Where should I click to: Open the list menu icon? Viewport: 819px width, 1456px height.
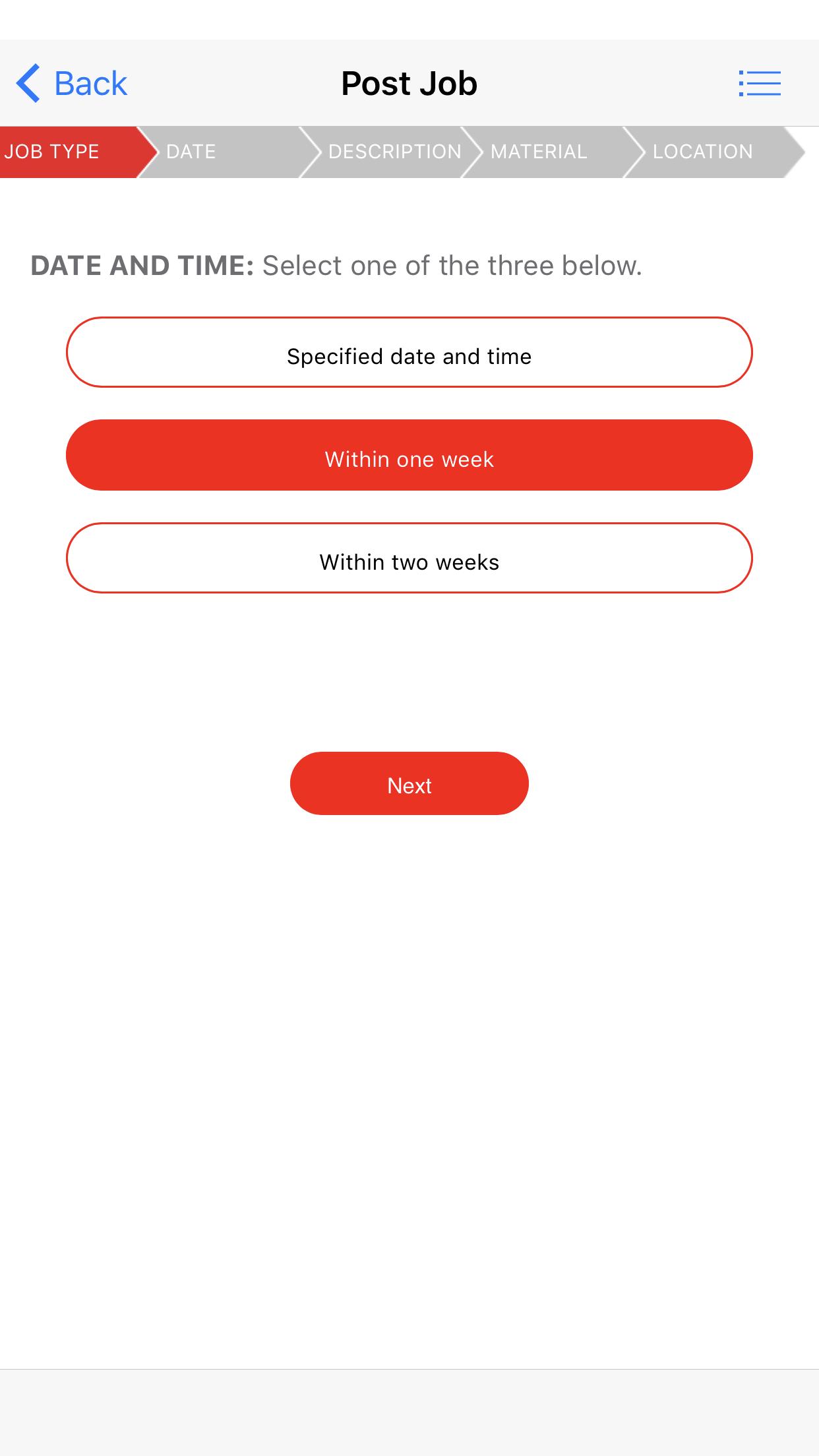pos(759,84)
